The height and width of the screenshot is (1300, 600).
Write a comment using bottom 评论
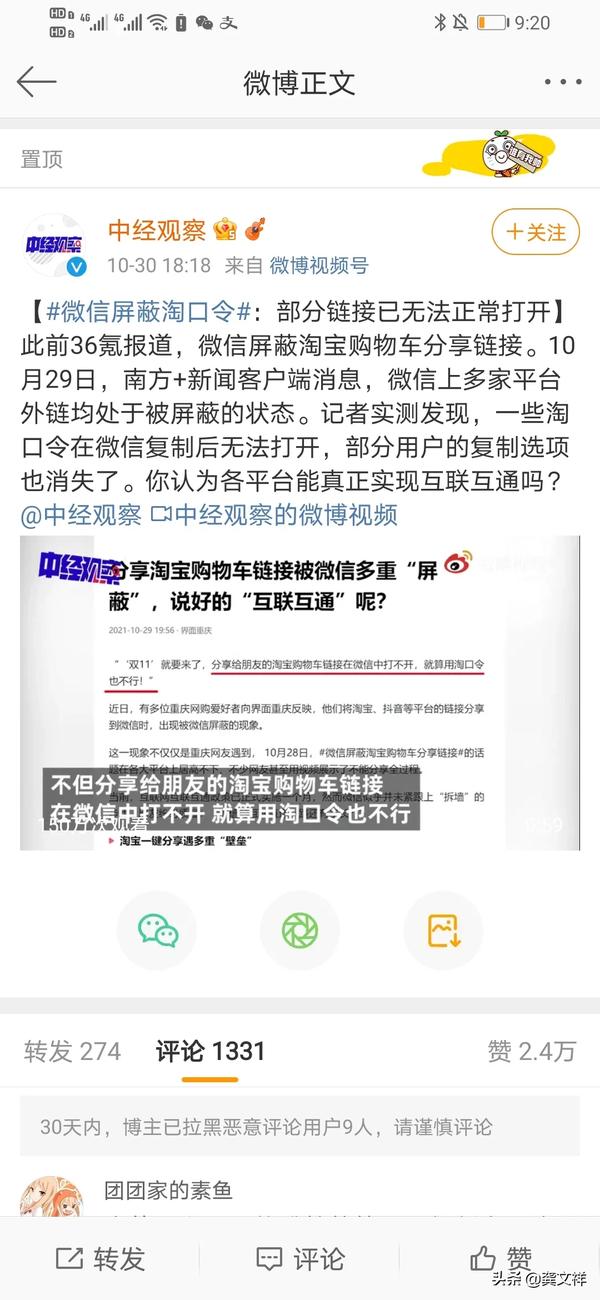(300, 1259)
